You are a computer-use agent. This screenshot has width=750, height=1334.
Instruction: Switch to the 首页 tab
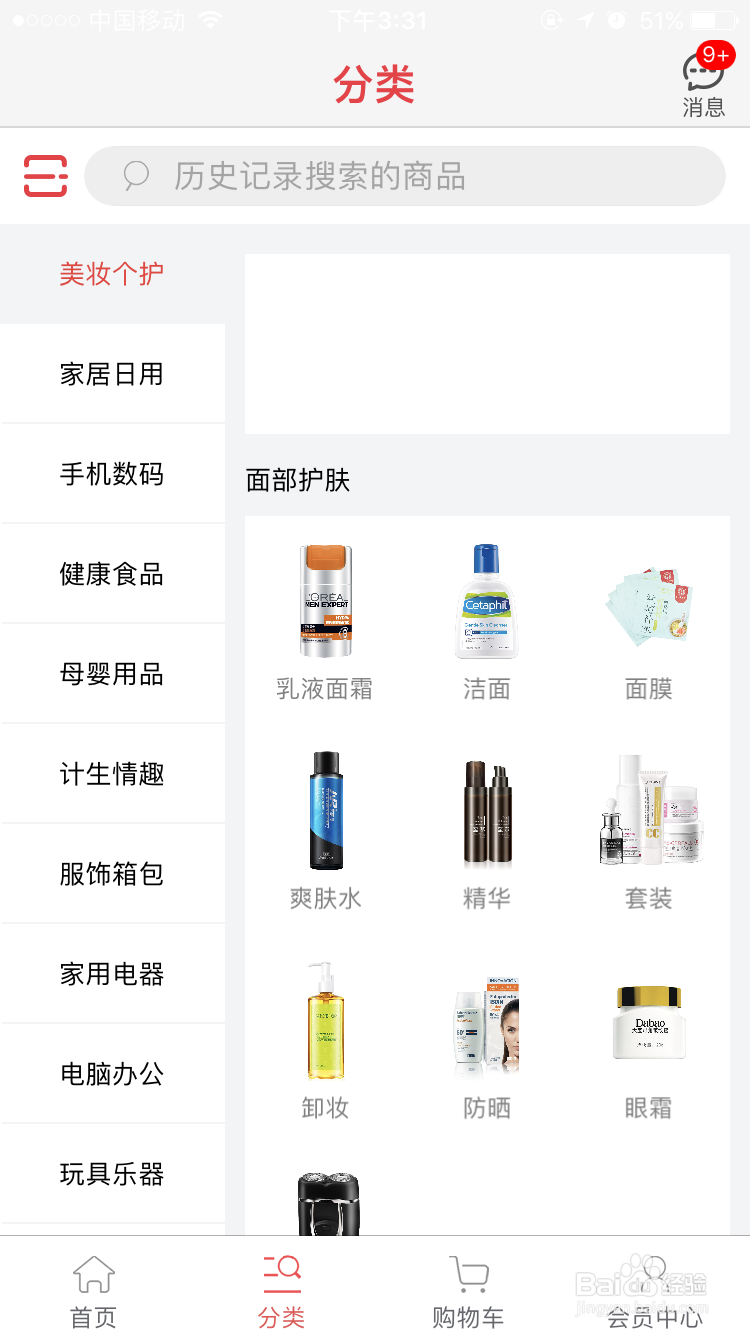(94, 1292)
